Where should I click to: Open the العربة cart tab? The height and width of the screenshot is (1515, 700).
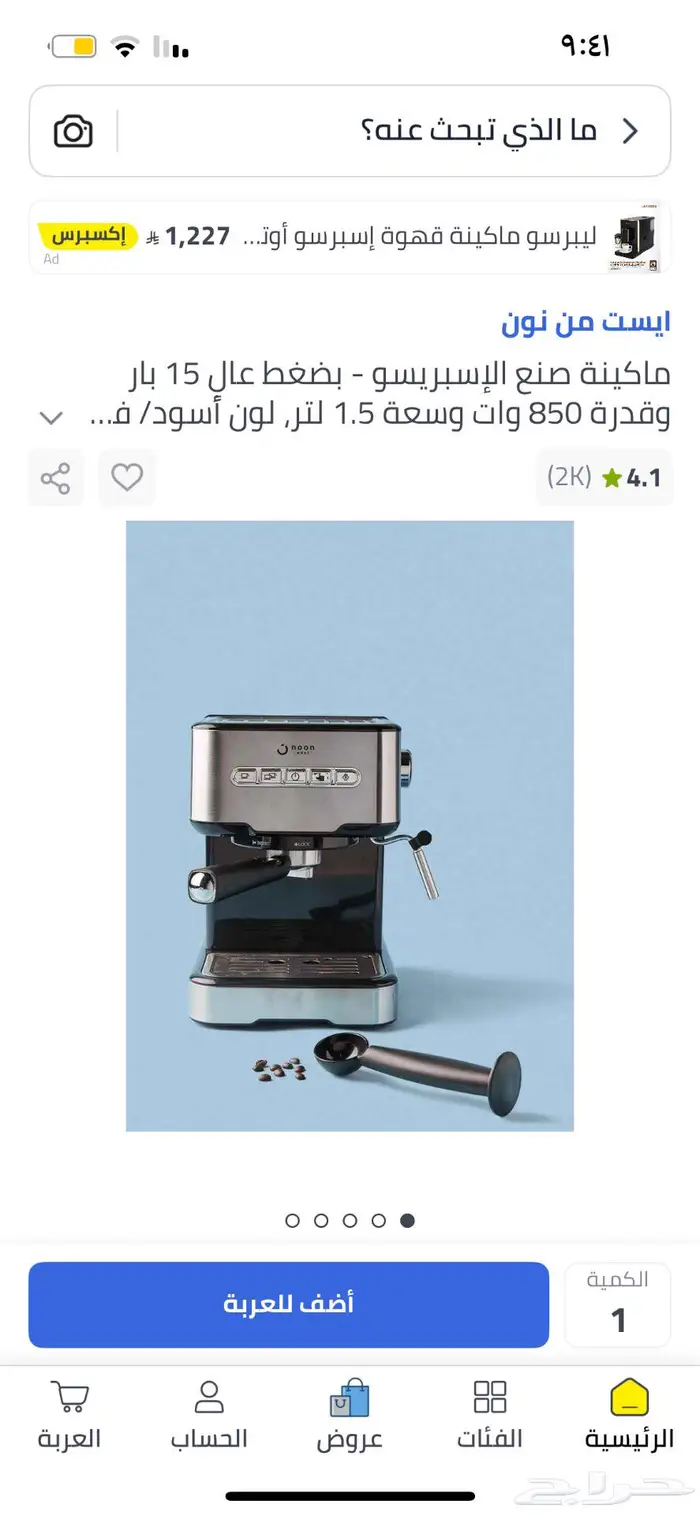70,1415
